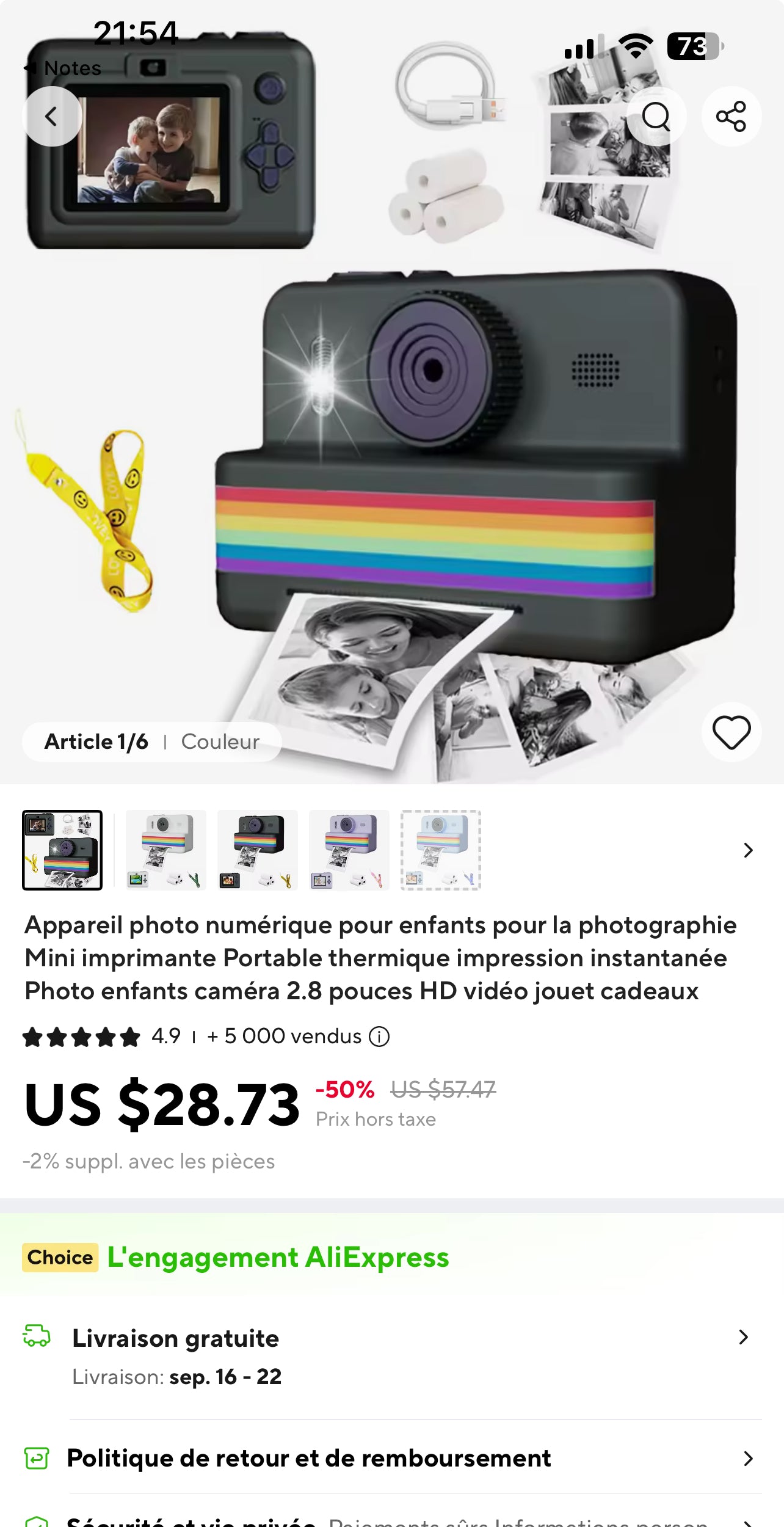Add the camera to wishlist
Viewport: 784px width, 1527px height.
[731, 732]
